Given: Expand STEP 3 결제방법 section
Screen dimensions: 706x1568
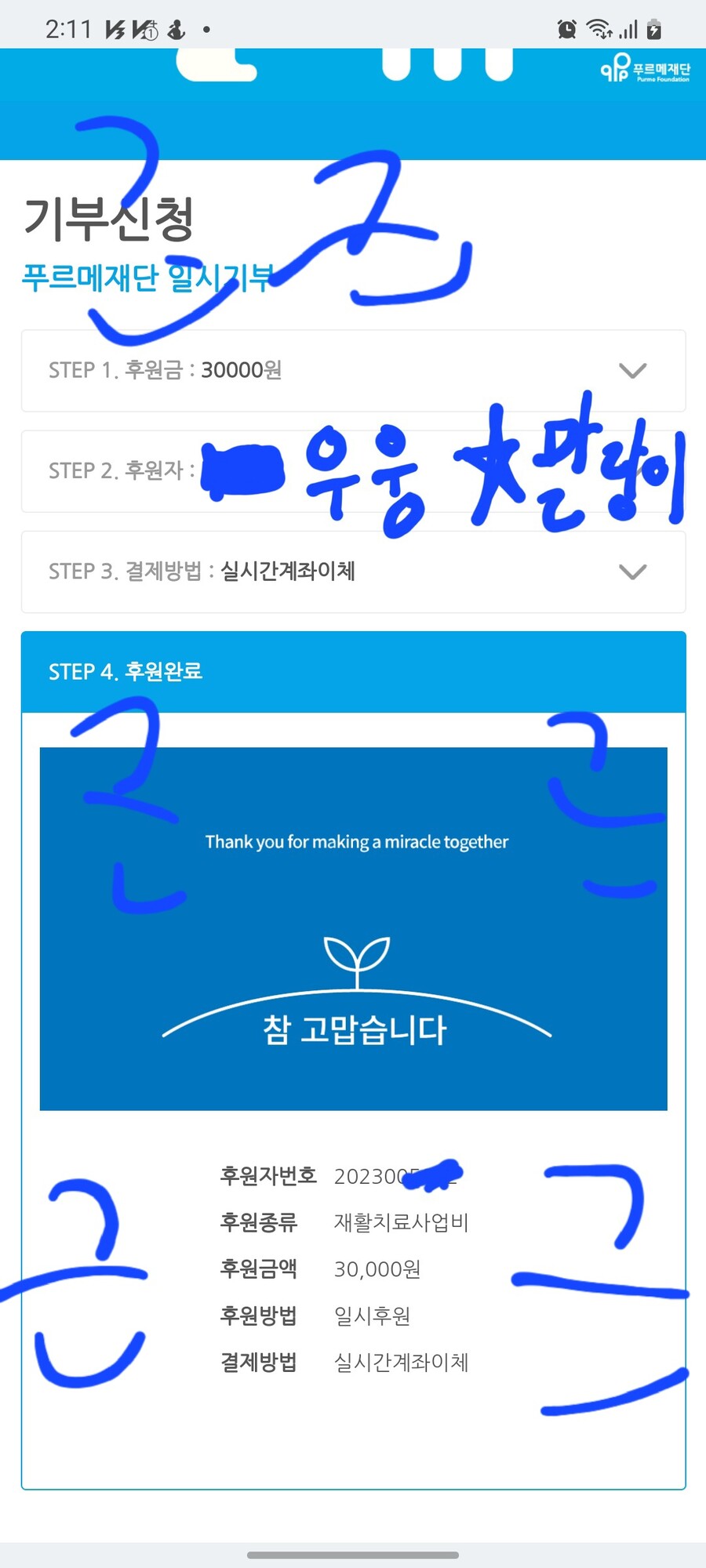Looking at the screenshot, I should pyautogui.click(x=632, y=572).
